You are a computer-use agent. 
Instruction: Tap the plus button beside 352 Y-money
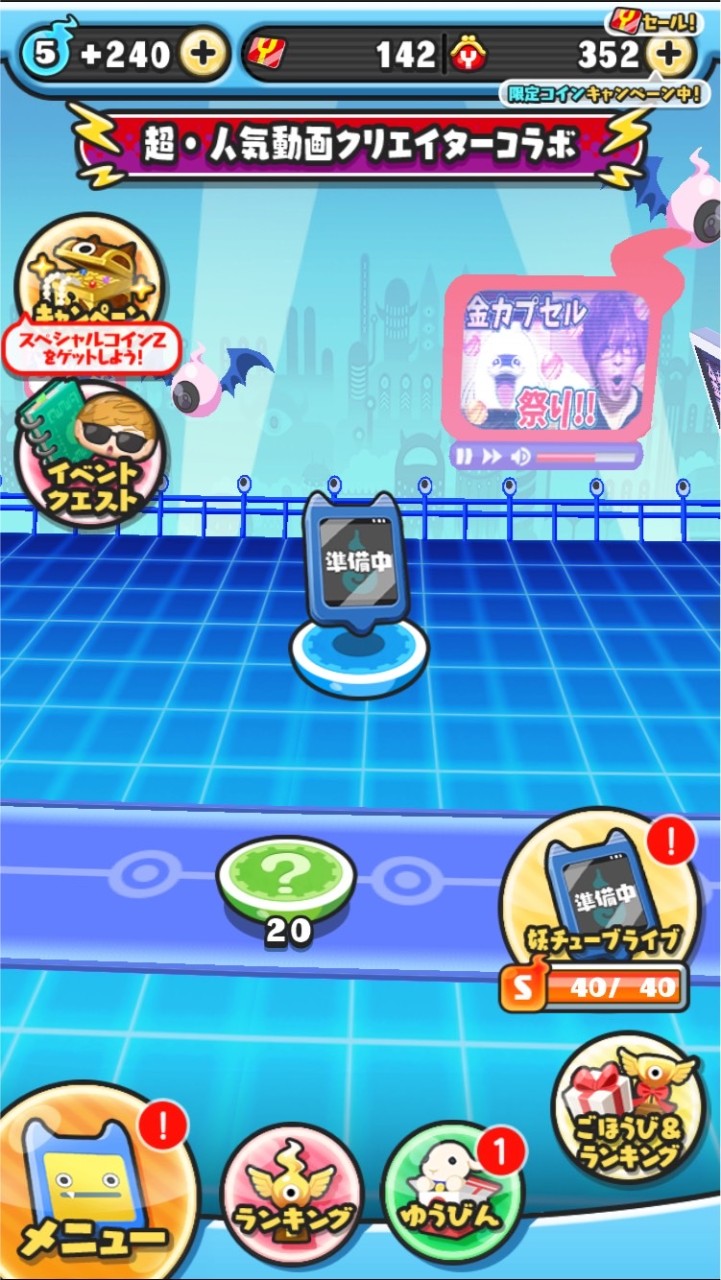[x=670, y=54]
